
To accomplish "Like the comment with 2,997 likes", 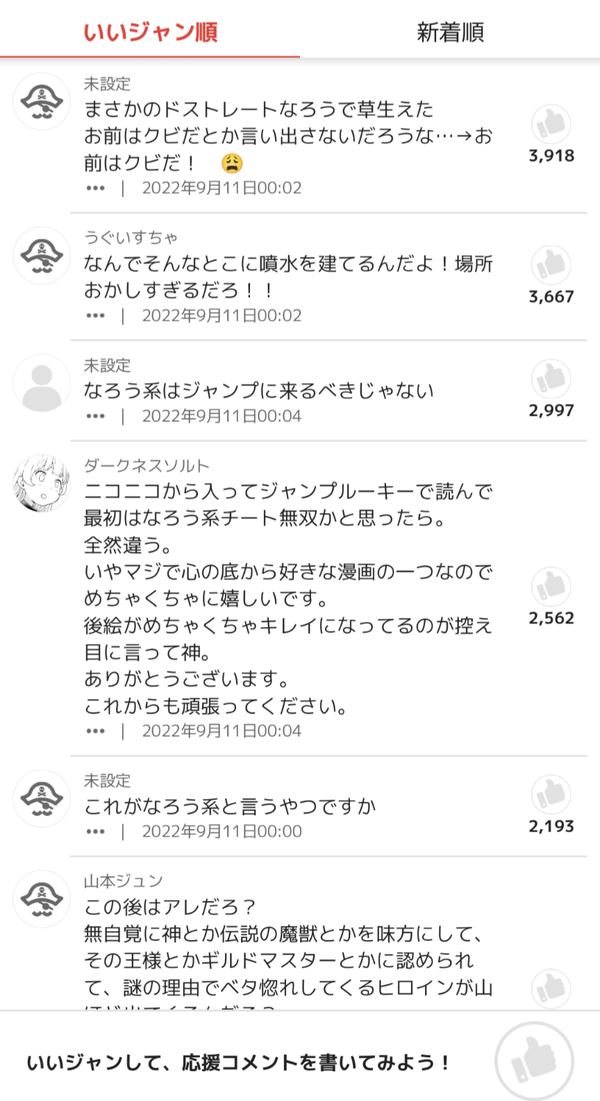I will coord(550,378).
